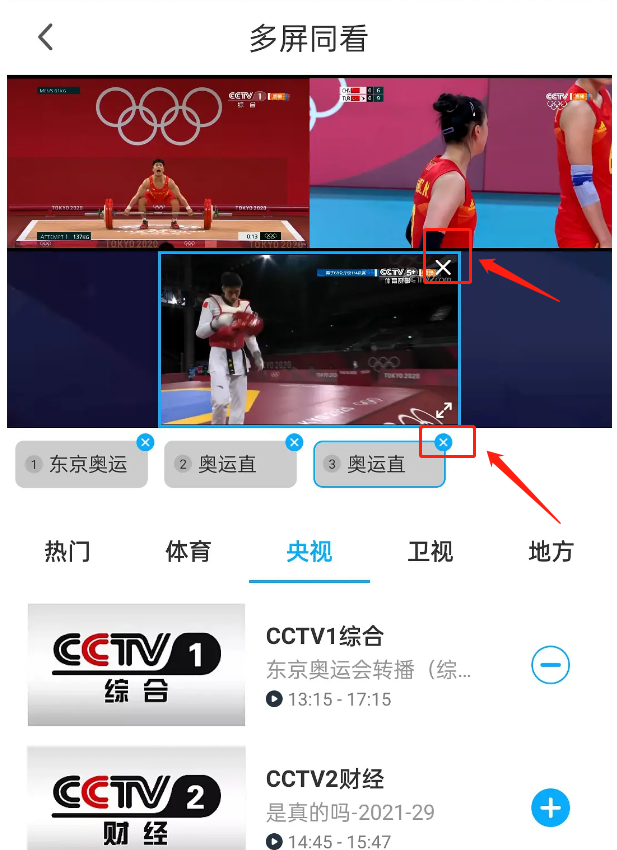This screenshot has width=617, height=850.
Task: Go back from the 多屏同看 page
Action: click(x=45, y=38)
